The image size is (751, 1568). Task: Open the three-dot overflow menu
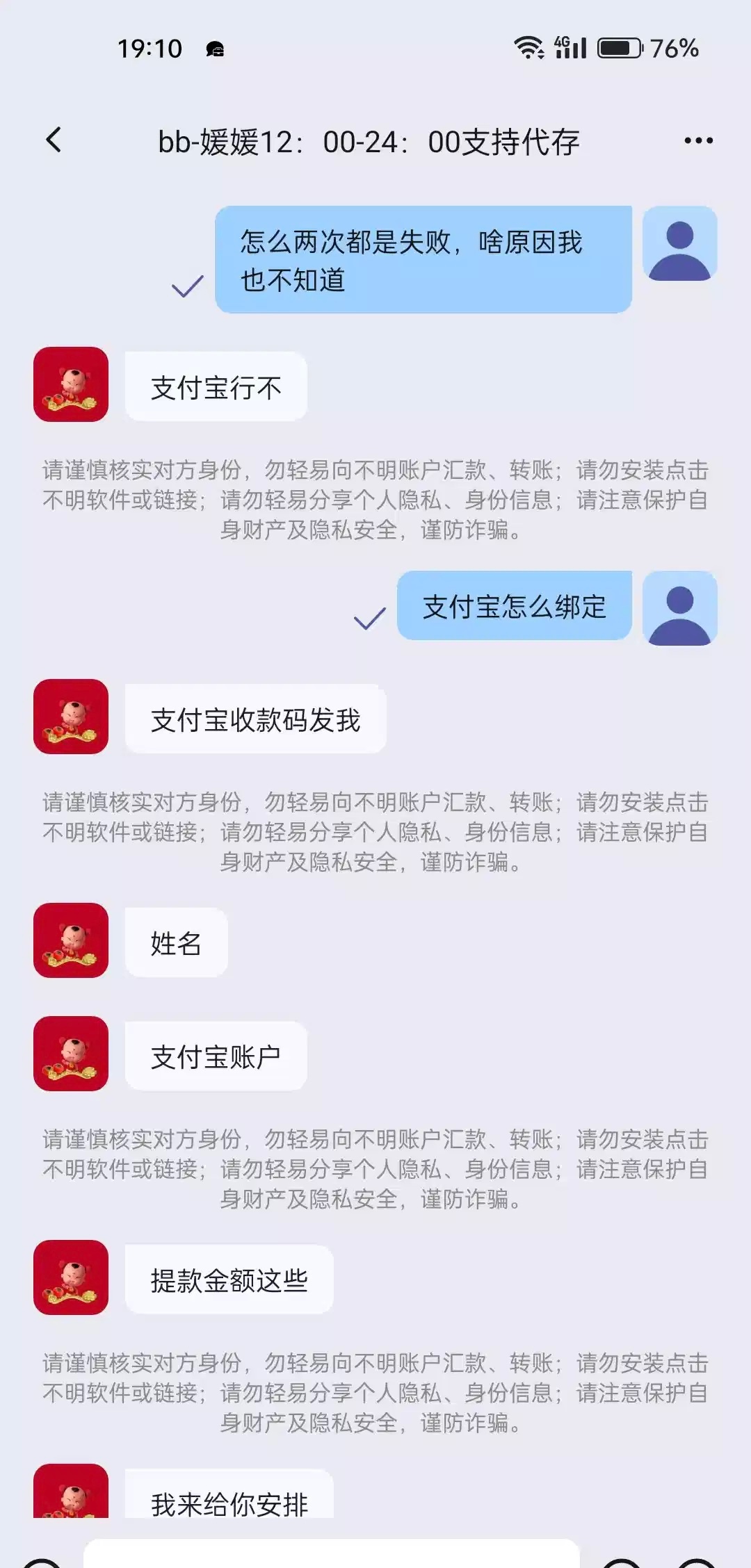697,140
